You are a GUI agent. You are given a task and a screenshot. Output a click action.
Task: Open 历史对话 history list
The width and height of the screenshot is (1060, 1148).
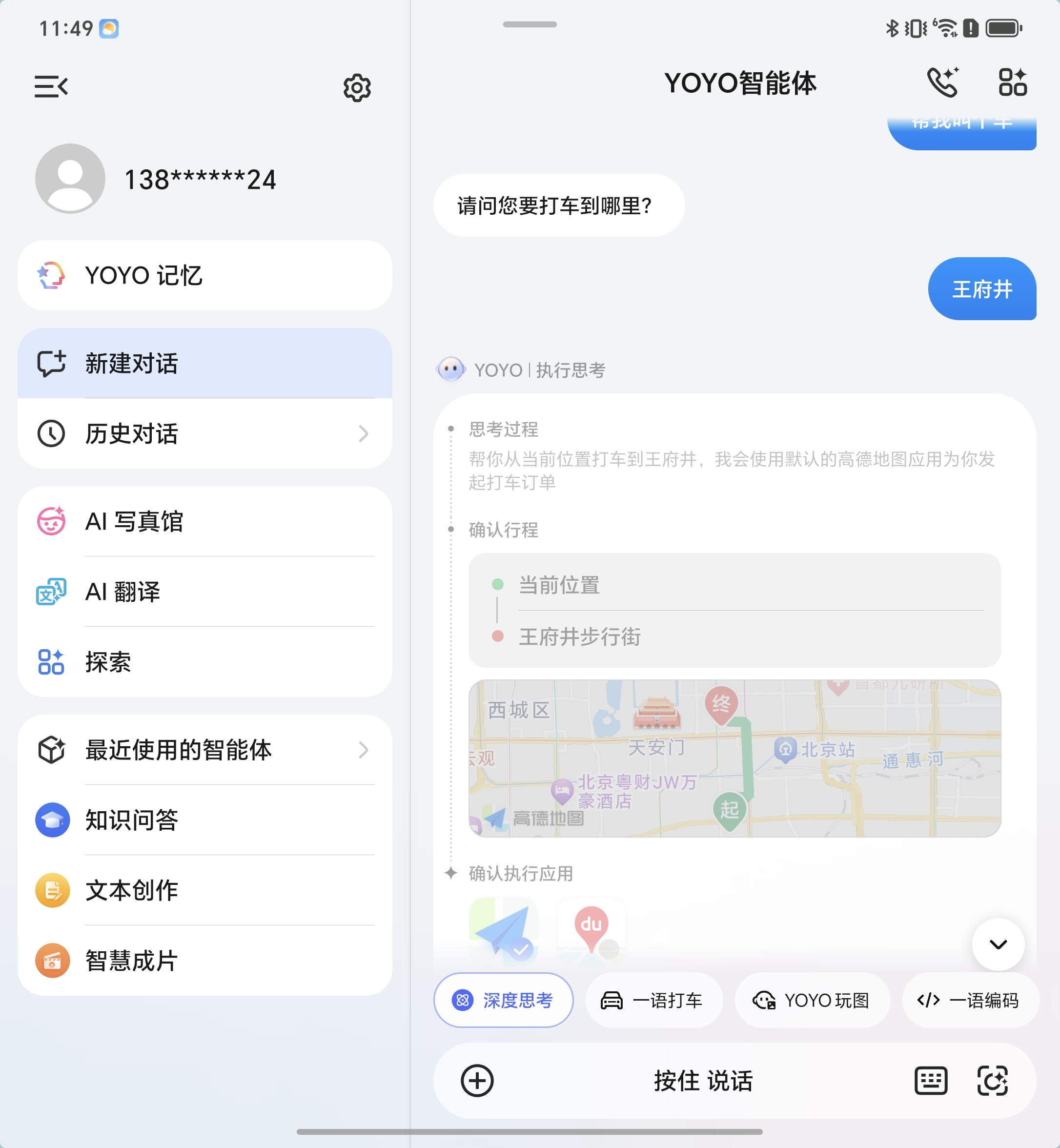point(205,434)
